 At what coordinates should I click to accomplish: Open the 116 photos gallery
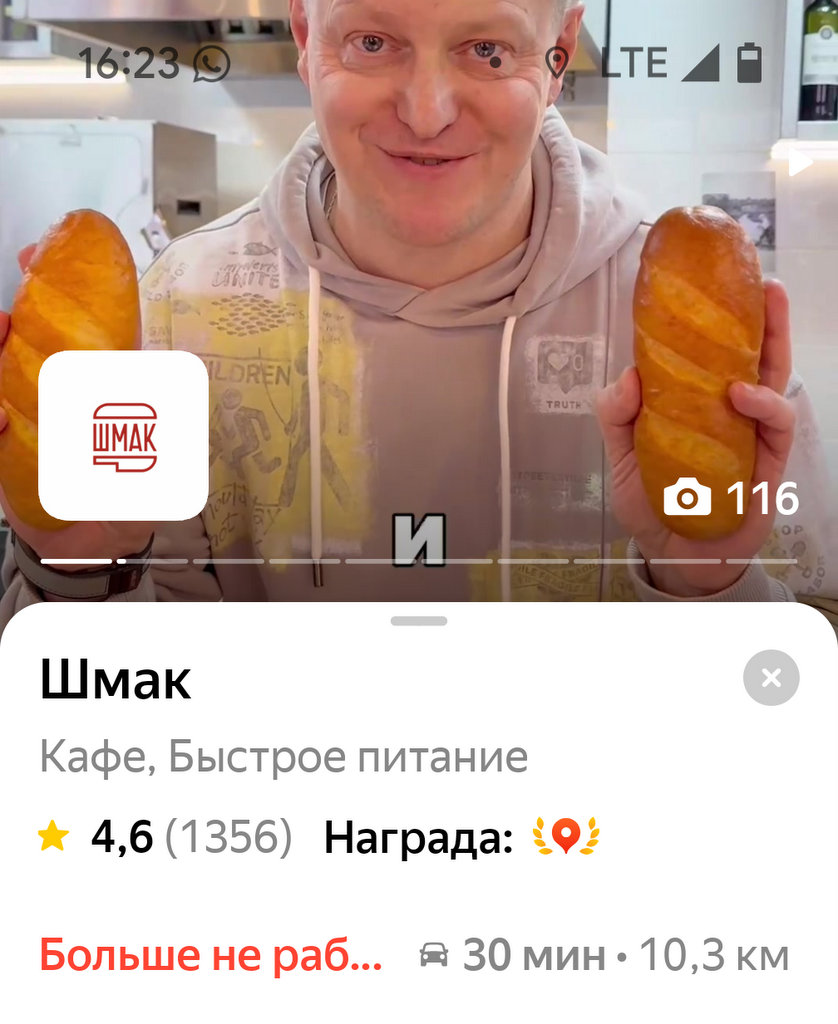tap(732, 498)
